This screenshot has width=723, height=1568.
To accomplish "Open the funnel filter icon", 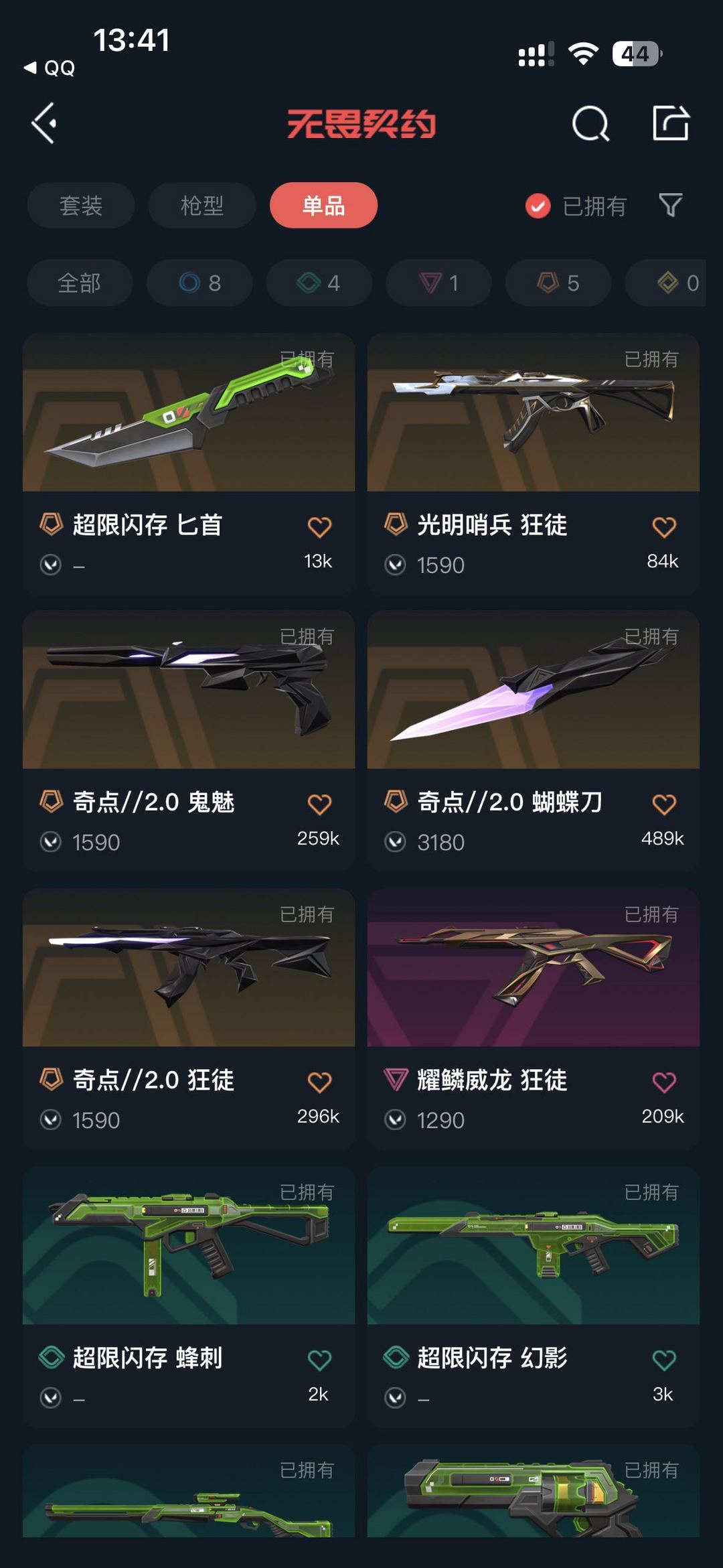I will coord(670,205).
